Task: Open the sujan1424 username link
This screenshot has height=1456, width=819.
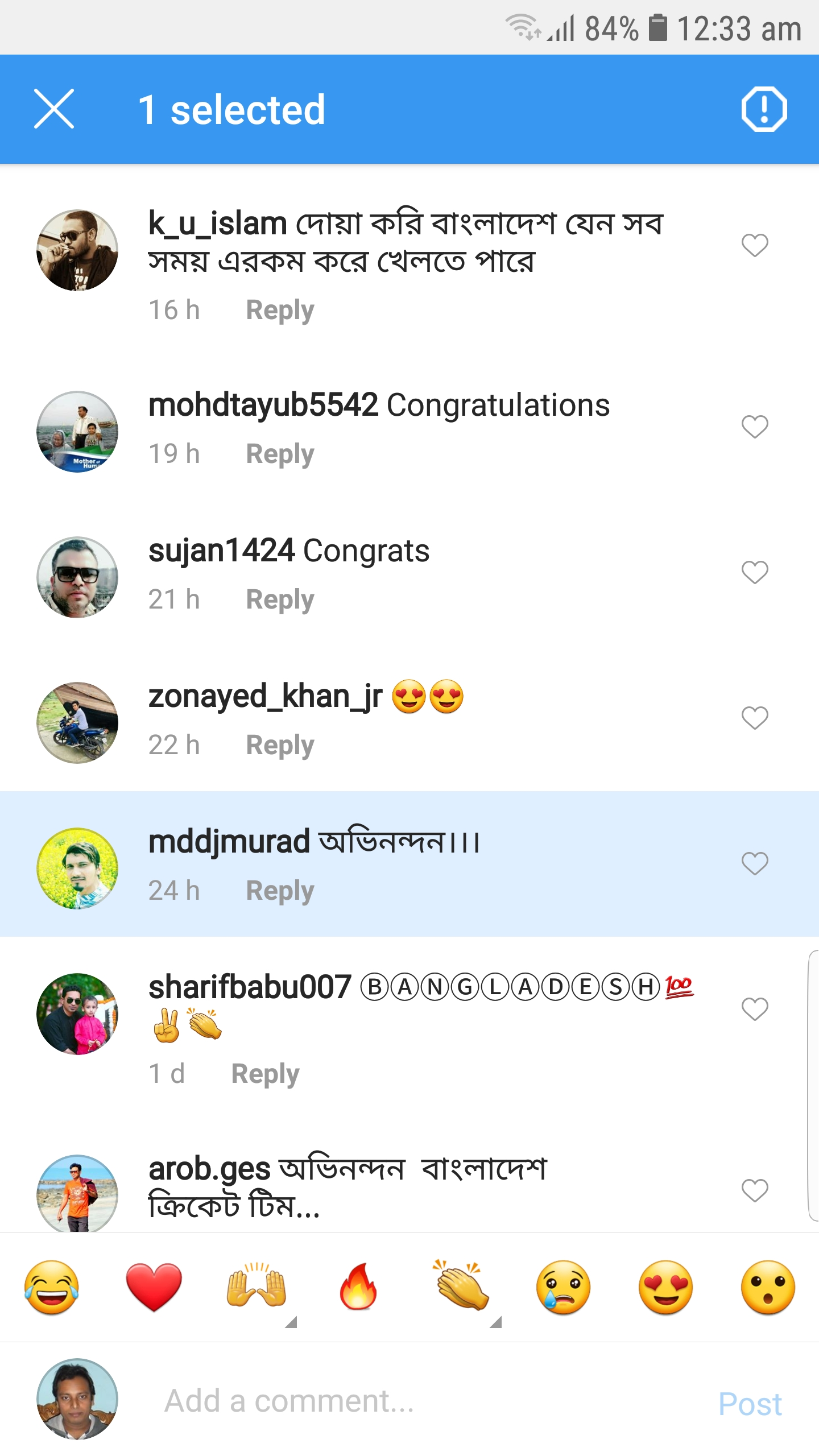Action: tap(221, 551)
